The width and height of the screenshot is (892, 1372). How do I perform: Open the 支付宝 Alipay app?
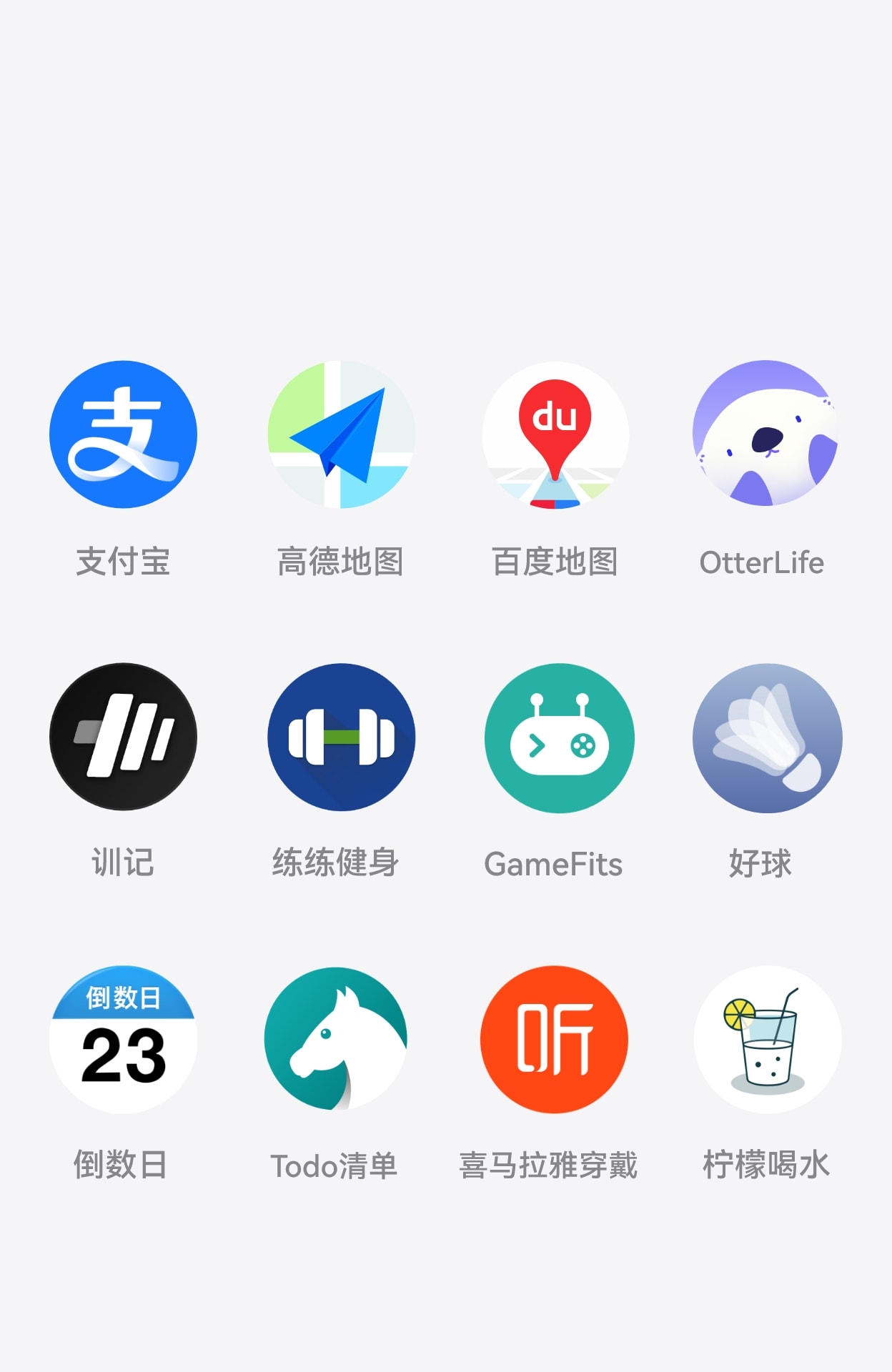[123, 436]
